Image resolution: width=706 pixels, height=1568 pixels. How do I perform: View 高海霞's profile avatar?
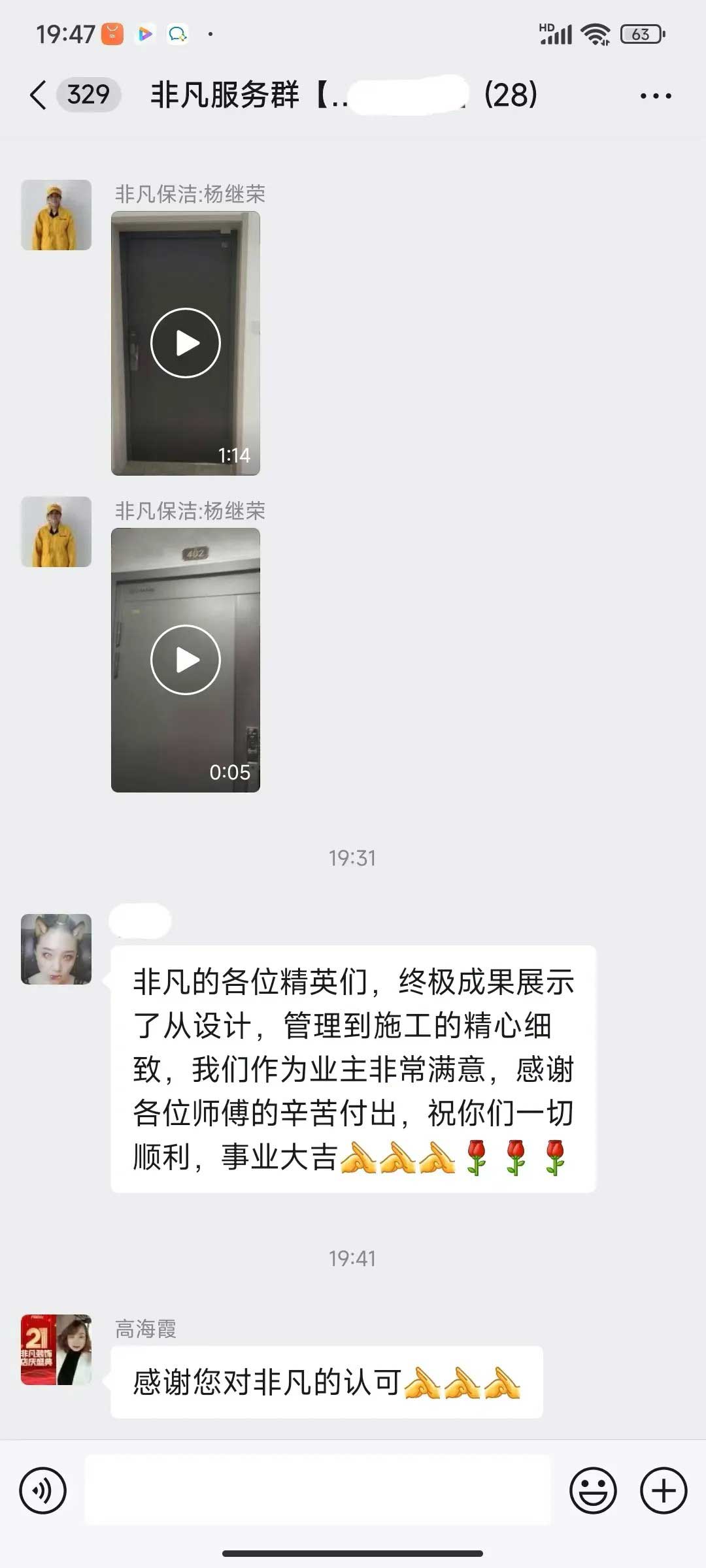(56, 1350)
